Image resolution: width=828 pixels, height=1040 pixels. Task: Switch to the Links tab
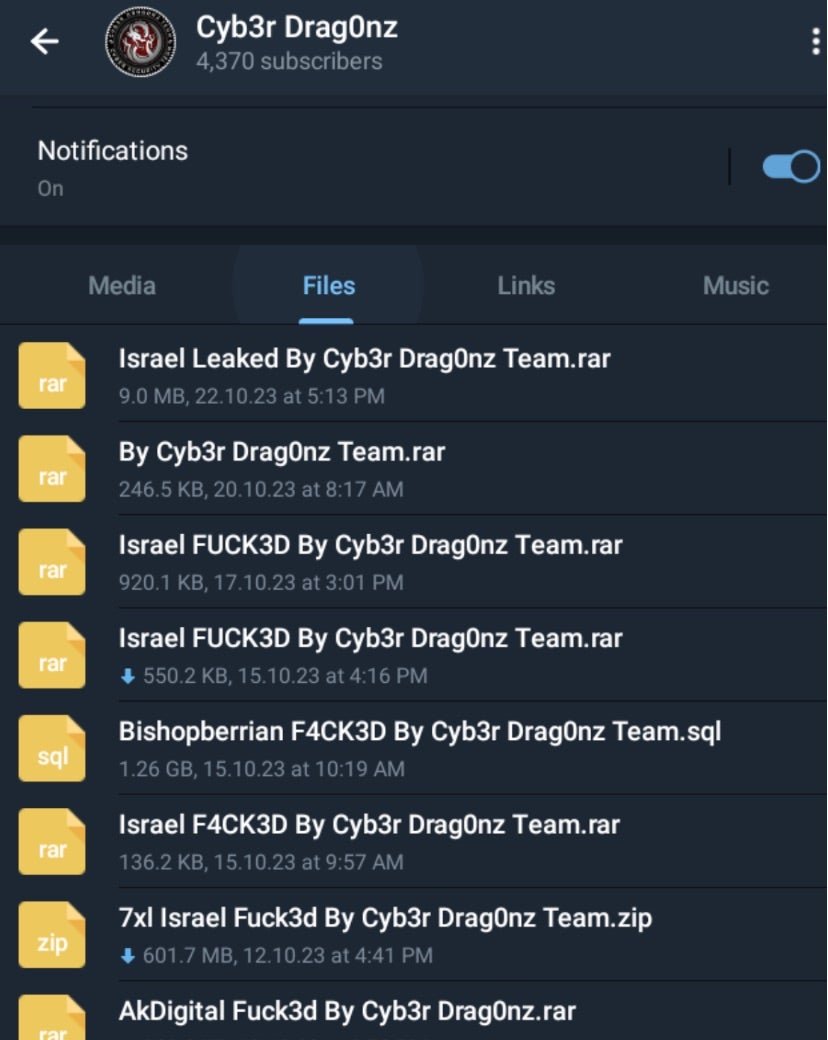tap(526, 286)
